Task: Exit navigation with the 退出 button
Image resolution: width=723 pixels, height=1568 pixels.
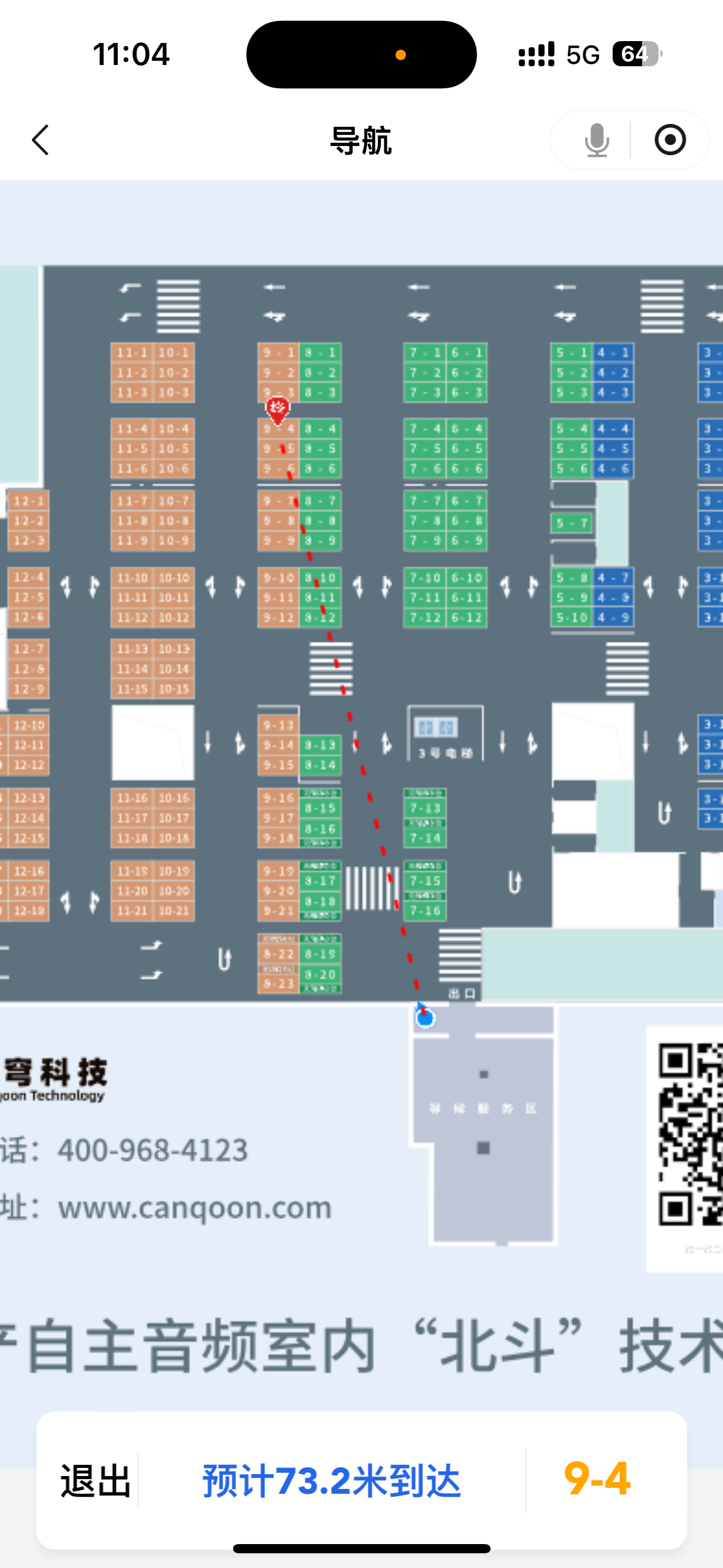Action: pos(95,1480)
